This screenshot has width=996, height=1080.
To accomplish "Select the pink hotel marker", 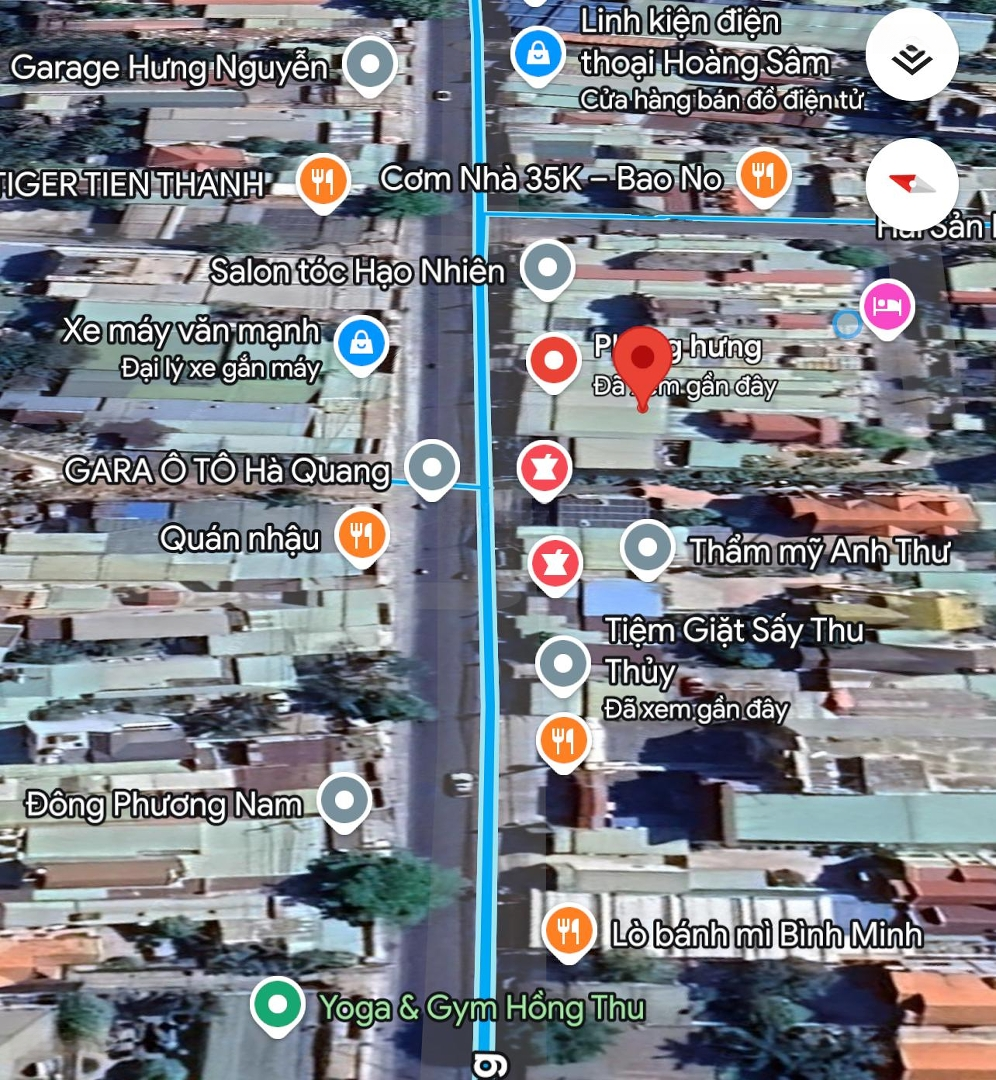I will [887, 306].
